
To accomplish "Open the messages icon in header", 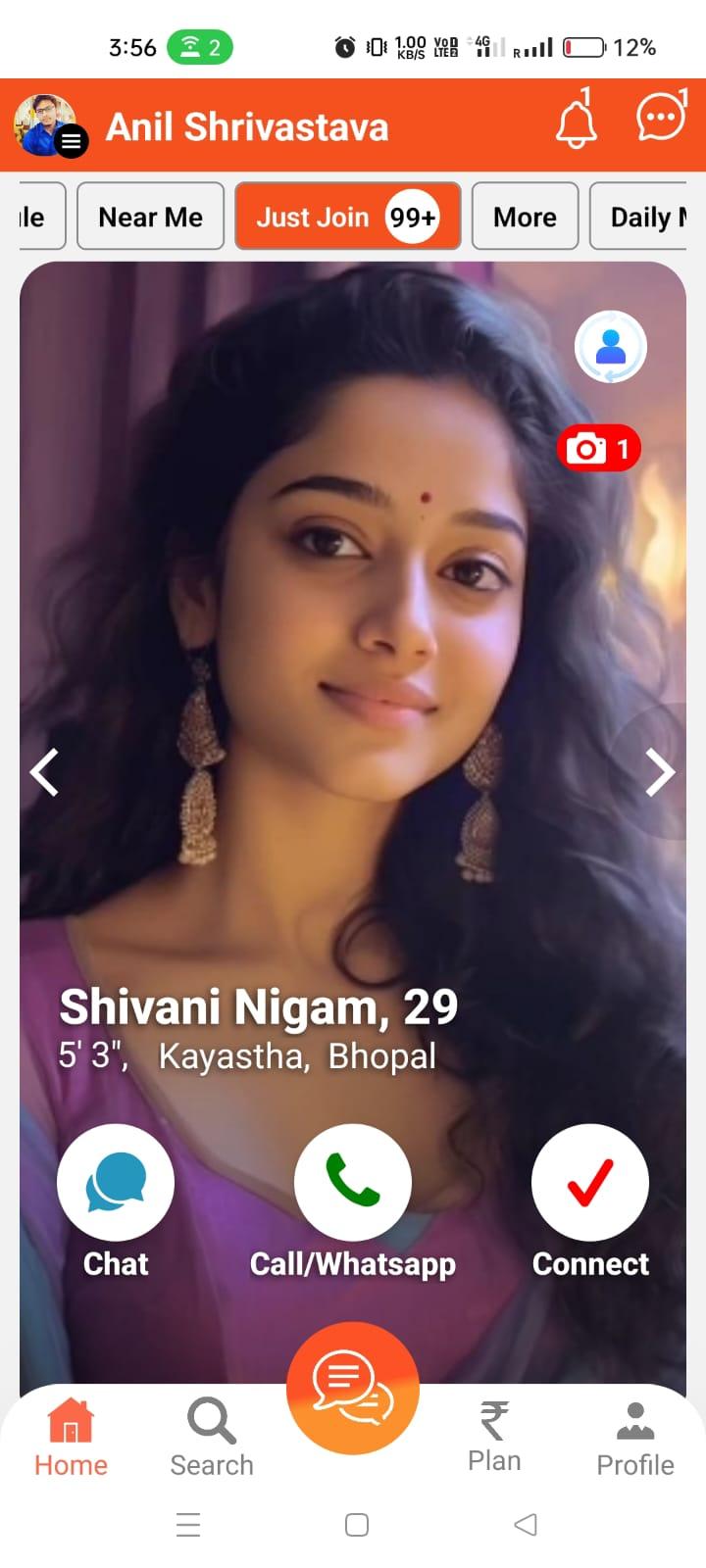I will 660,118.
